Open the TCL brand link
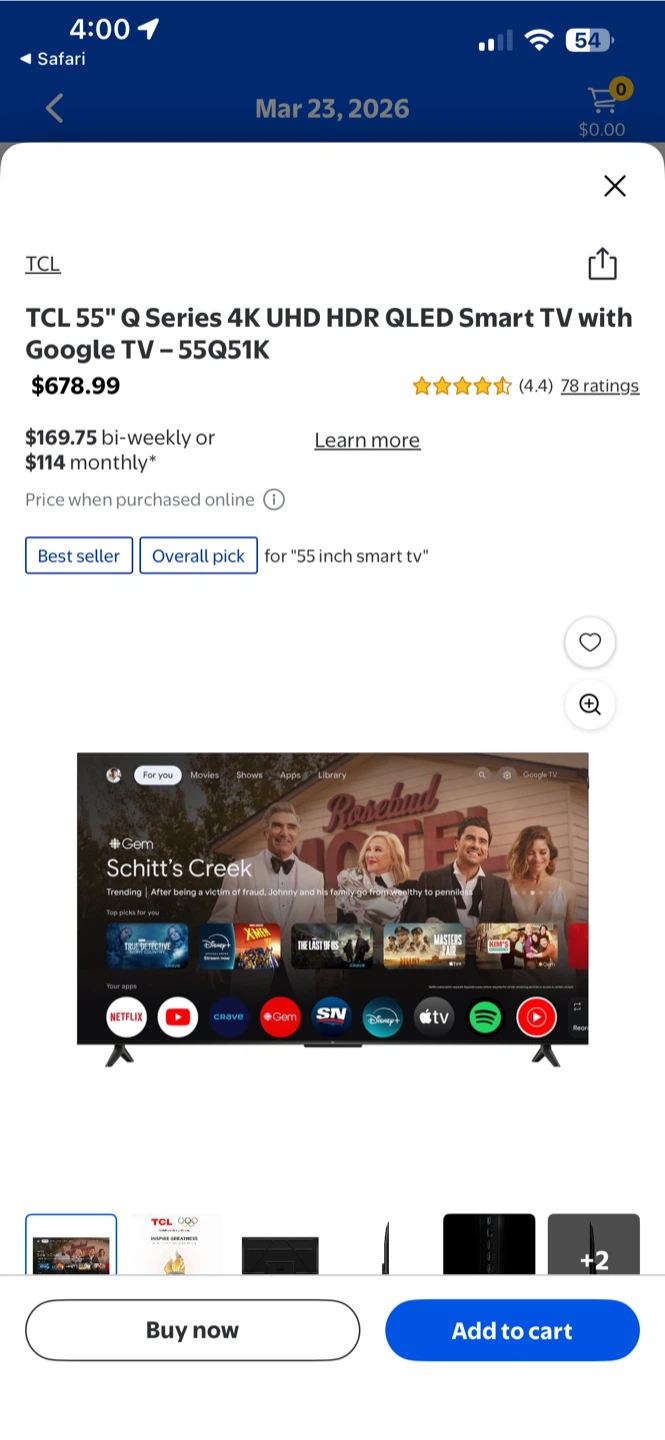 [43, 264]
